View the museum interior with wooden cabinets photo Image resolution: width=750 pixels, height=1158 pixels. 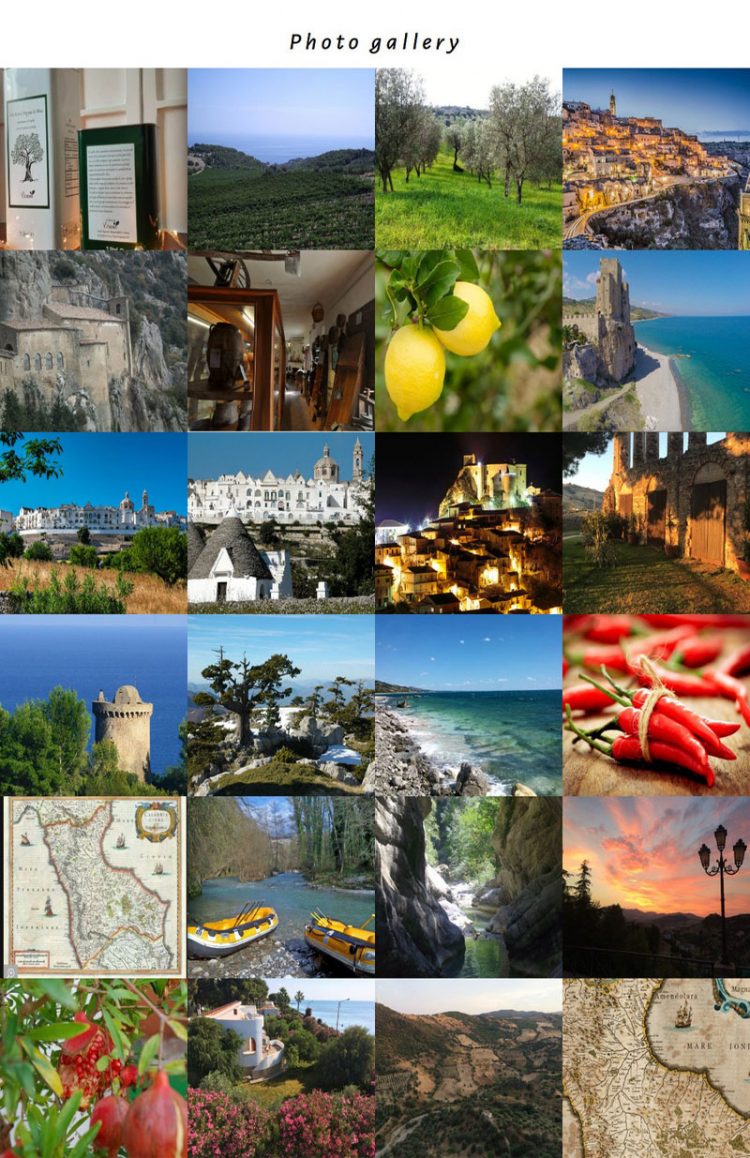281,340
